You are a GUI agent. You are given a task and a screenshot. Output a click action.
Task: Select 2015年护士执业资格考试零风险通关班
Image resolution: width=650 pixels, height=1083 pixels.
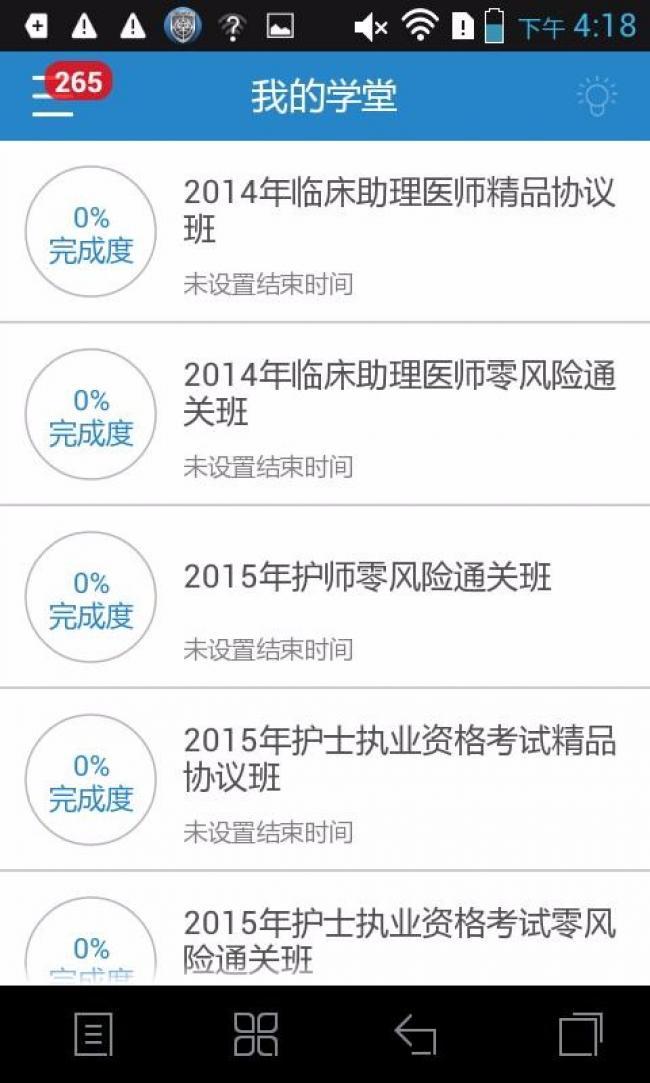[325, 929]
